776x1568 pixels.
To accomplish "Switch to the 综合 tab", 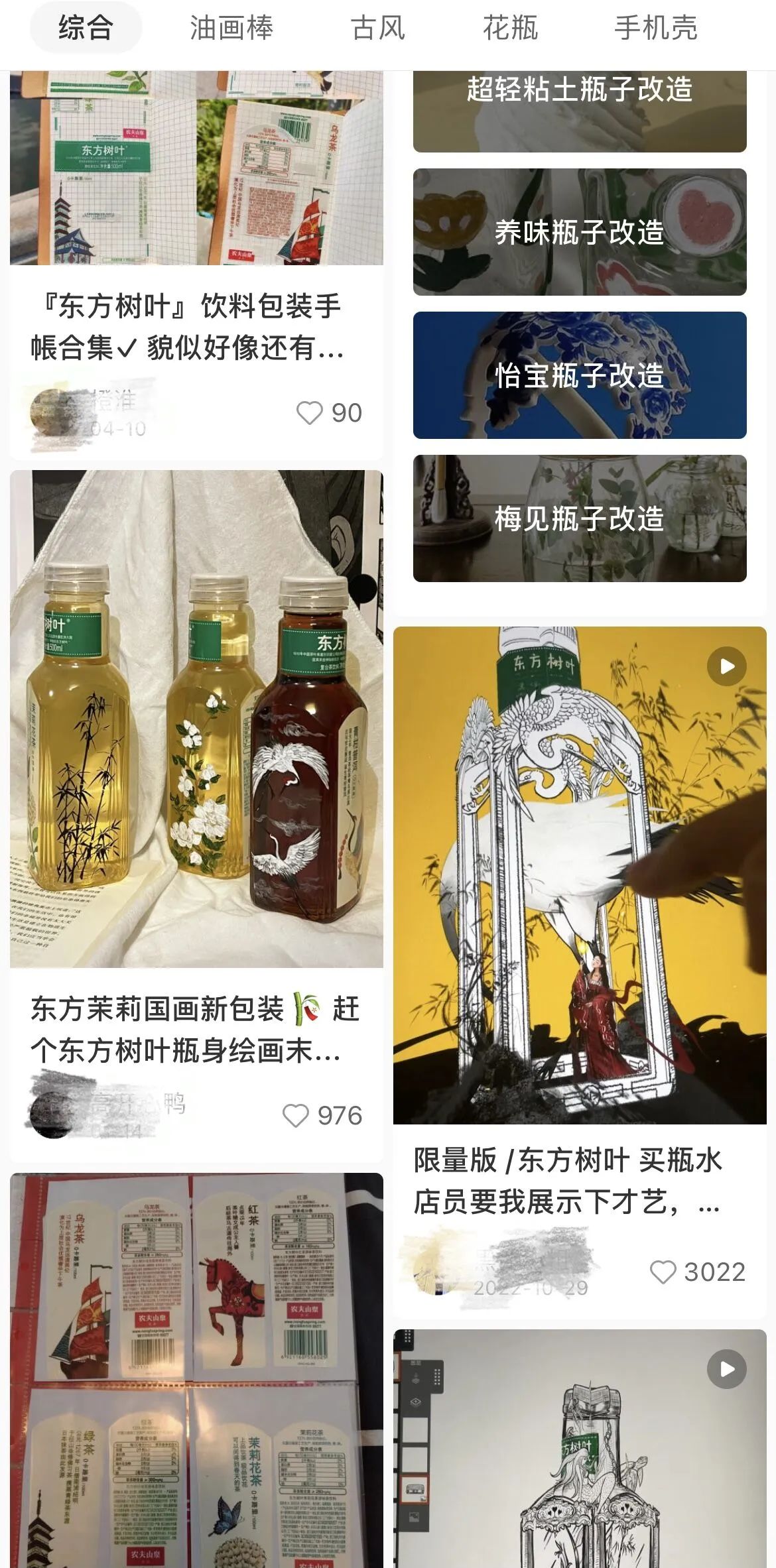I will (x=86, y=29).
